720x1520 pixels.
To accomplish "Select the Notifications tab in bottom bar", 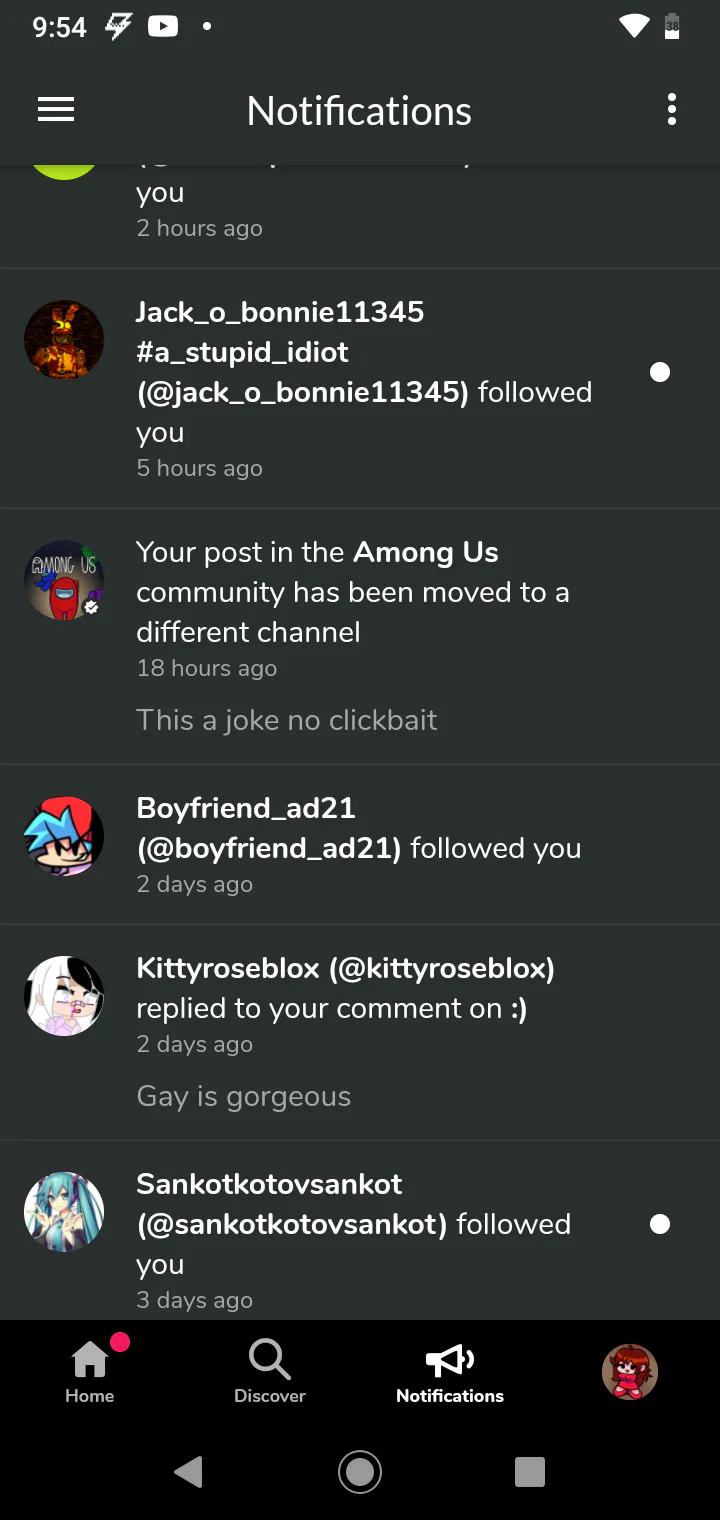I will (450, 1372).
